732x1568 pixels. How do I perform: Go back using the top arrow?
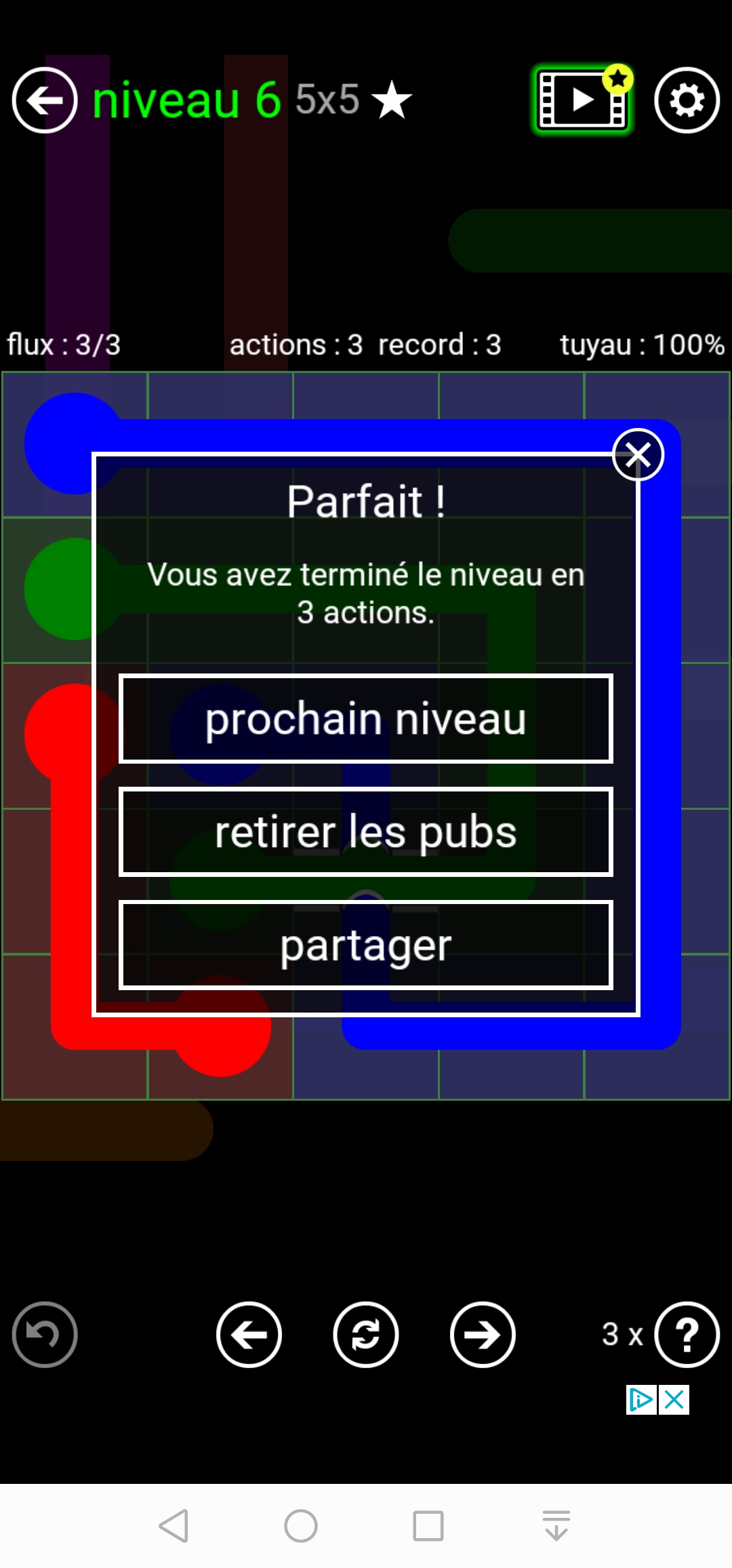(45, 100)
